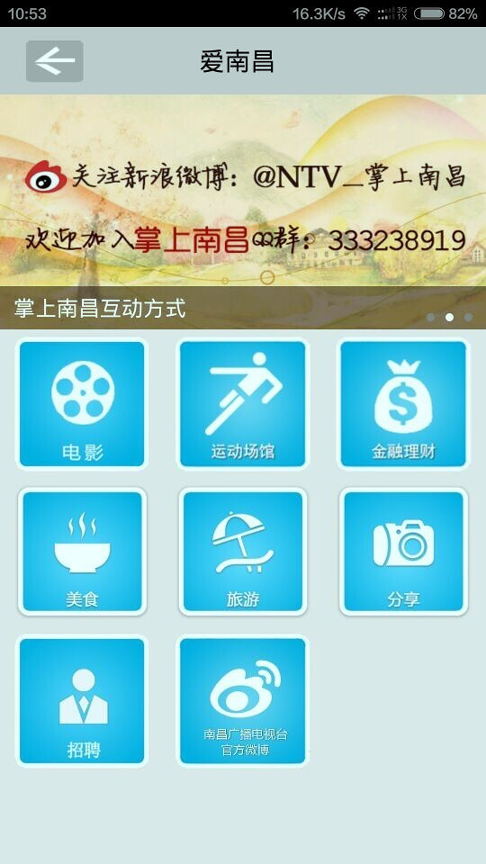
Task: Open the 旅游 travel tile
Action: point(242,552)
